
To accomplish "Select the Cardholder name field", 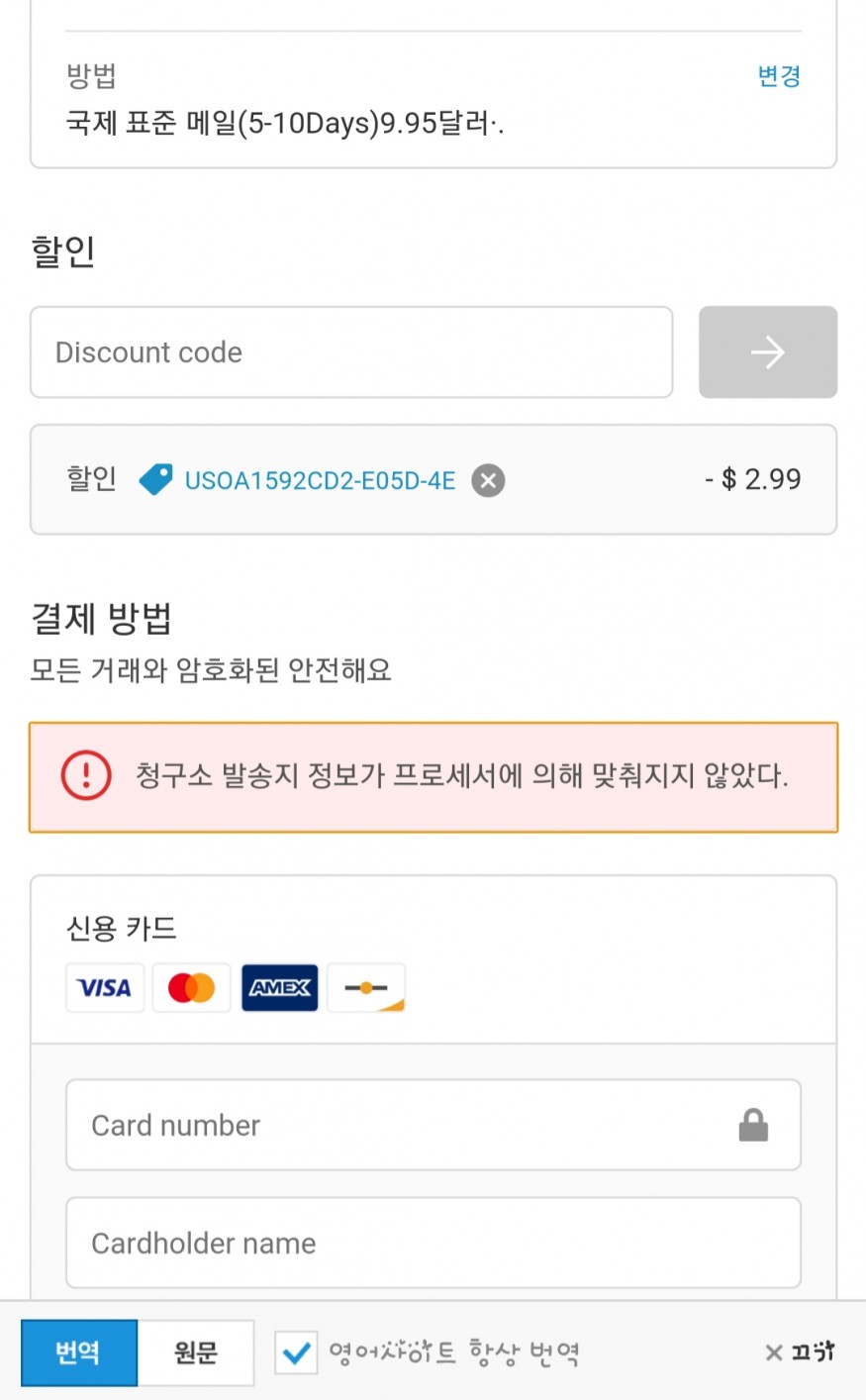I will (x=433, y=1243).
